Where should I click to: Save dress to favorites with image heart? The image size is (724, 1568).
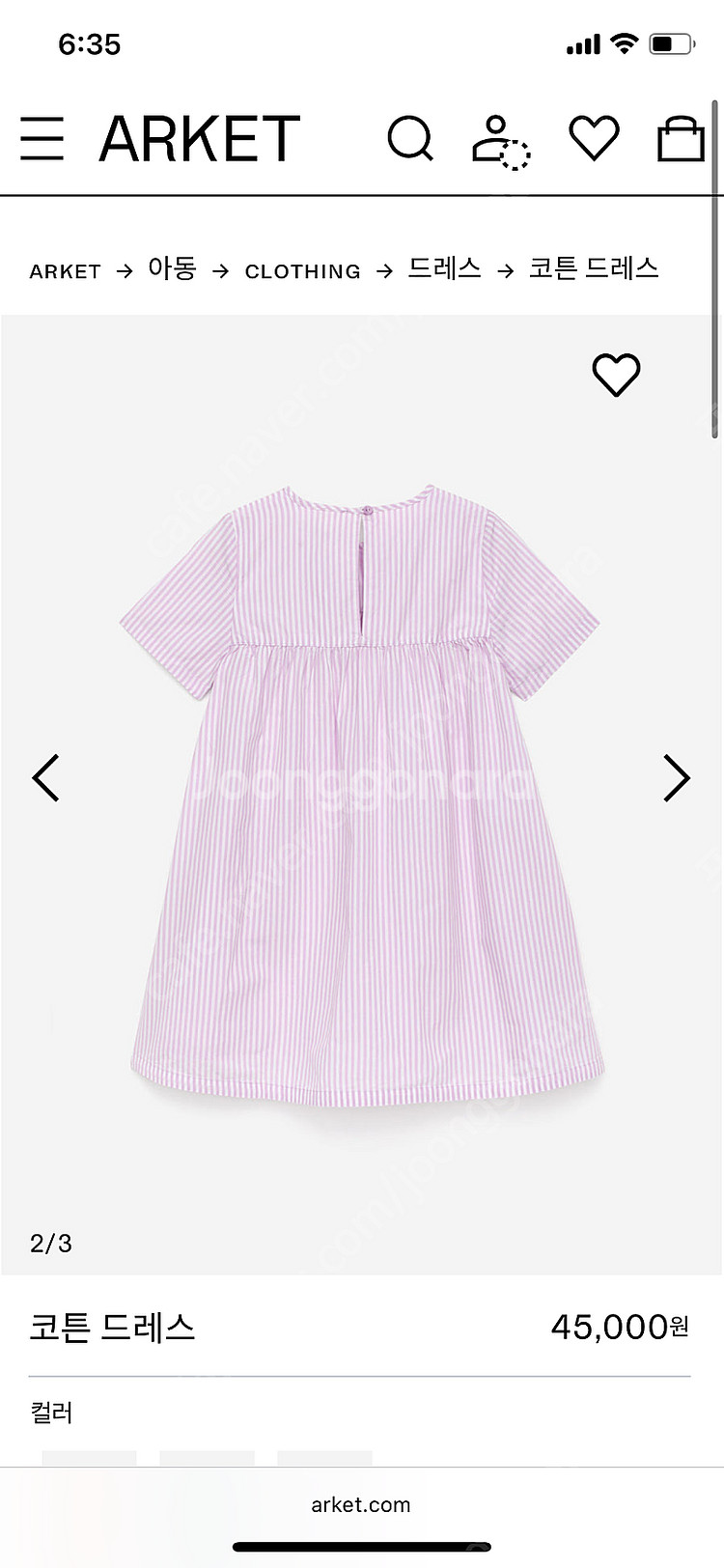pos(616,375)
